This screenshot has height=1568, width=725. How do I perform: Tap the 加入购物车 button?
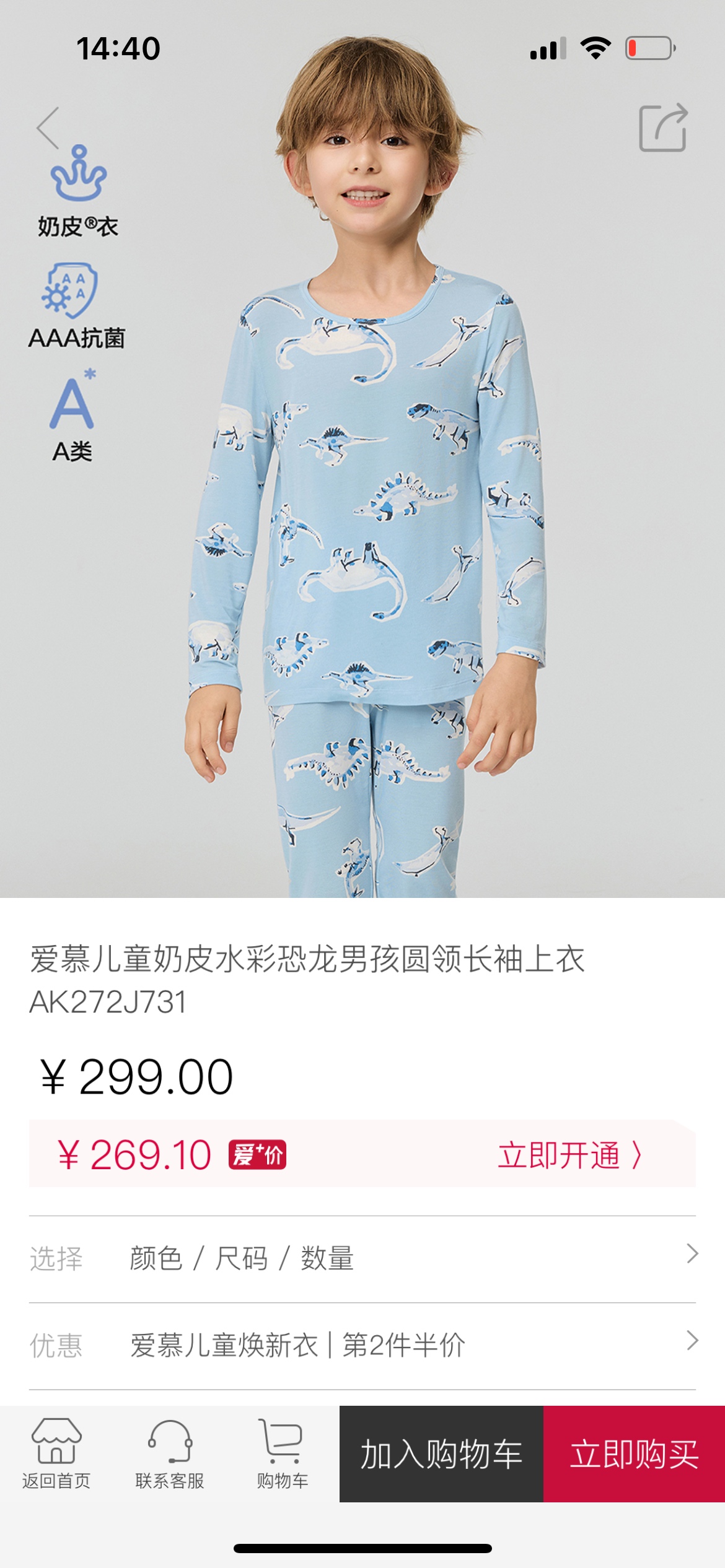pyautogui.click(x=441, y=1453)
